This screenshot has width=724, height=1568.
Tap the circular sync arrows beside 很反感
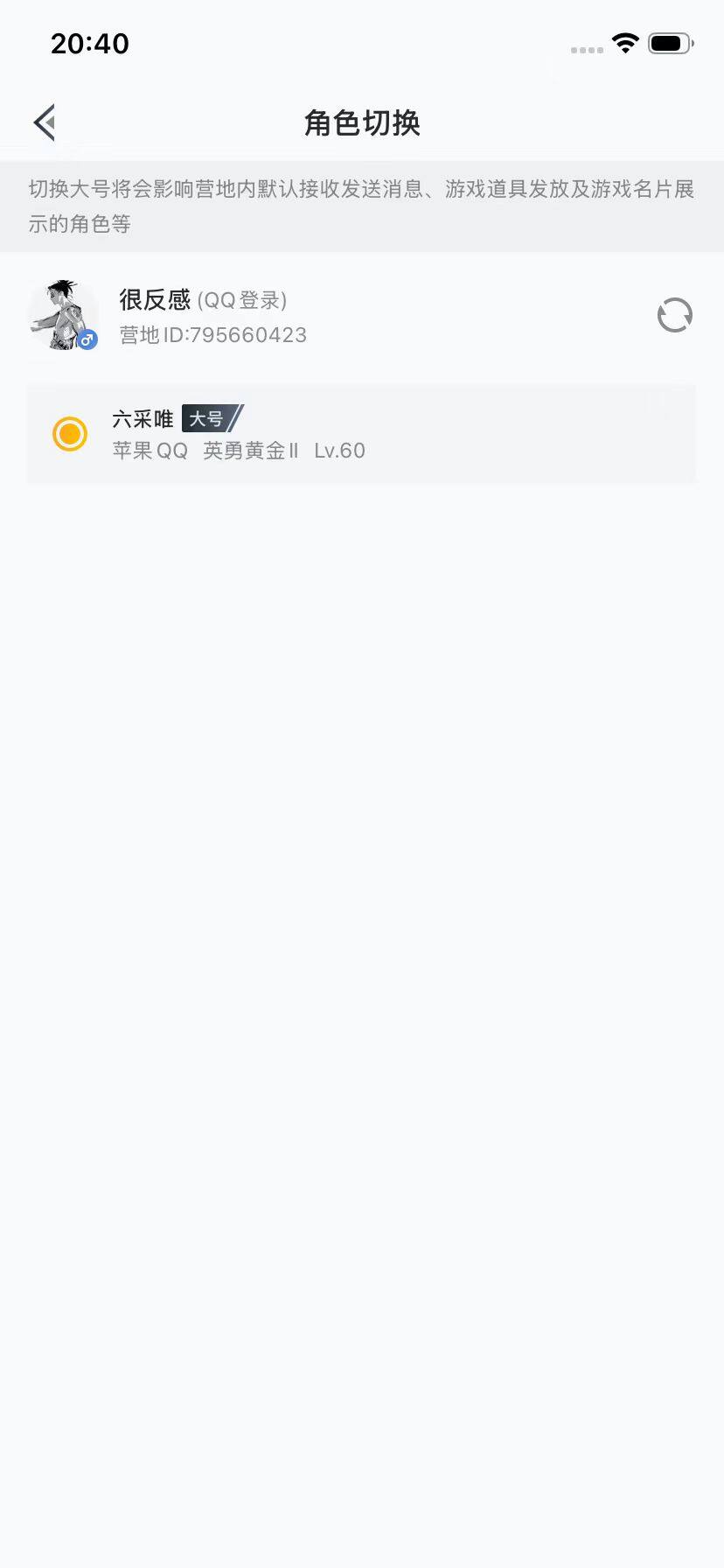click(674, 315)
